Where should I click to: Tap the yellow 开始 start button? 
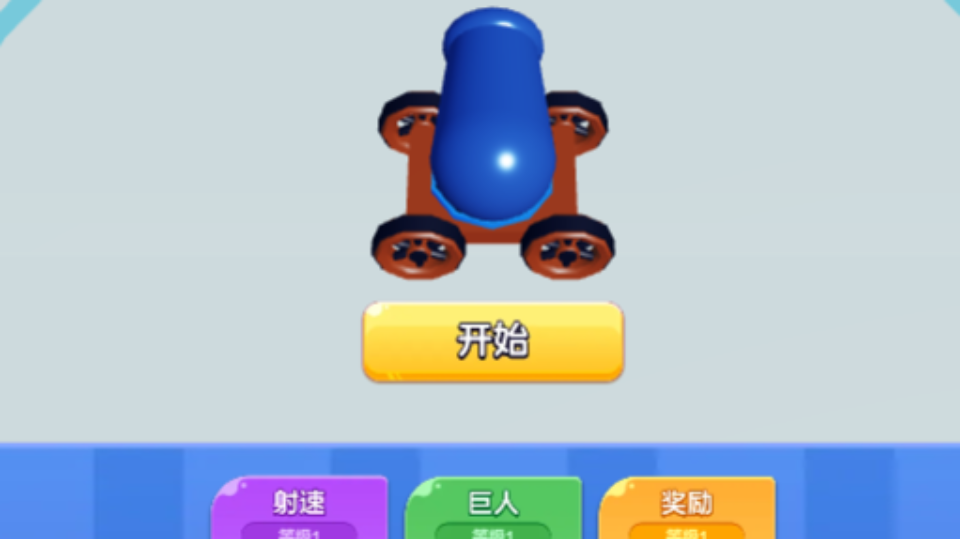(x=493, y=342)
